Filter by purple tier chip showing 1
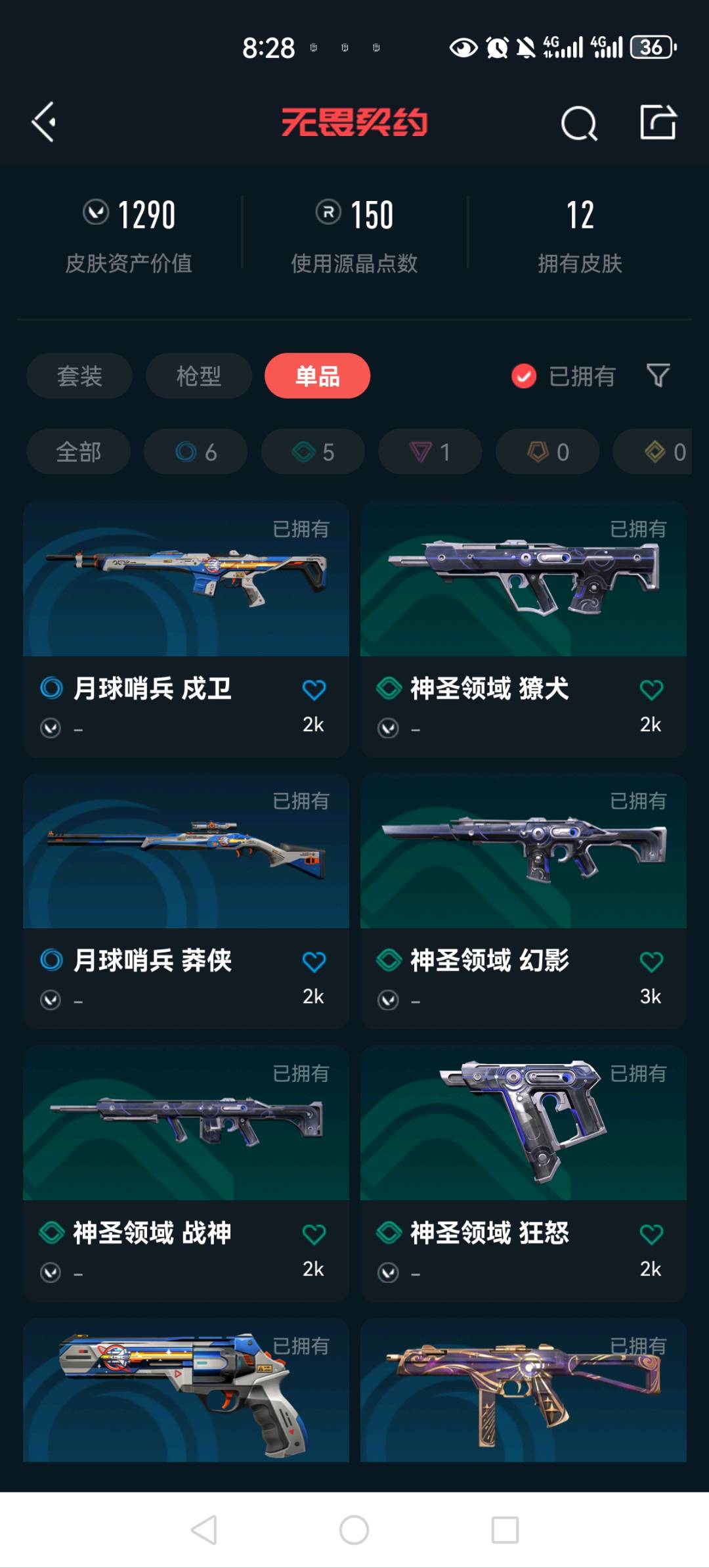 [430, 452]
